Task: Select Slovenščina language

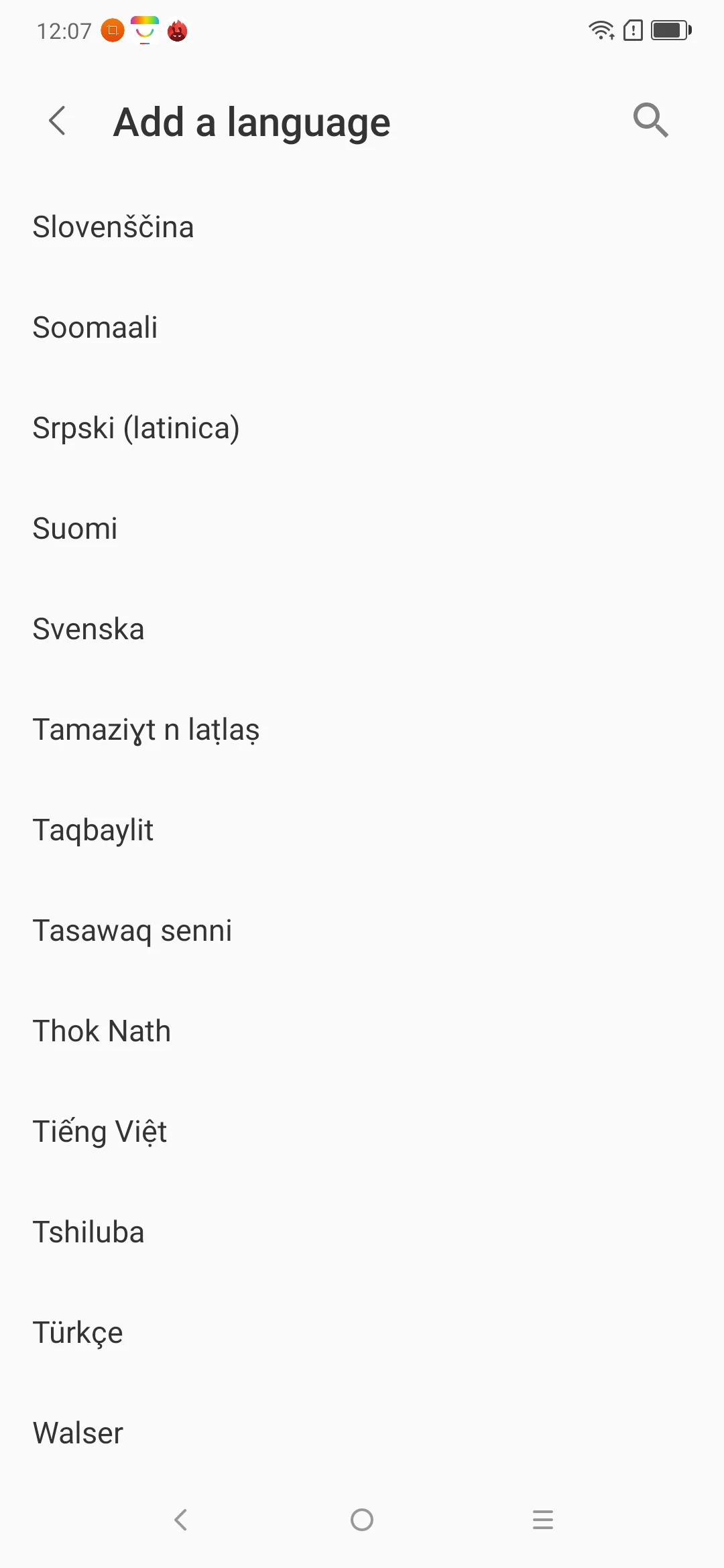Action: coord(362,227)
